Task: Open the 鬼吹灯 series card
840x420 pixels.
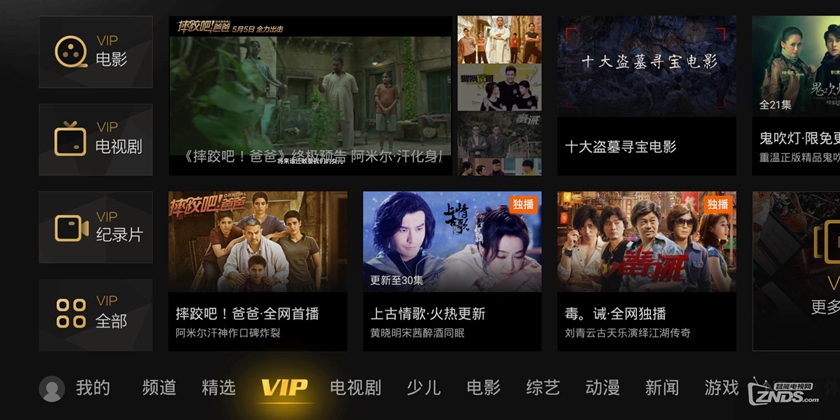Action: [x=796, y=95]
